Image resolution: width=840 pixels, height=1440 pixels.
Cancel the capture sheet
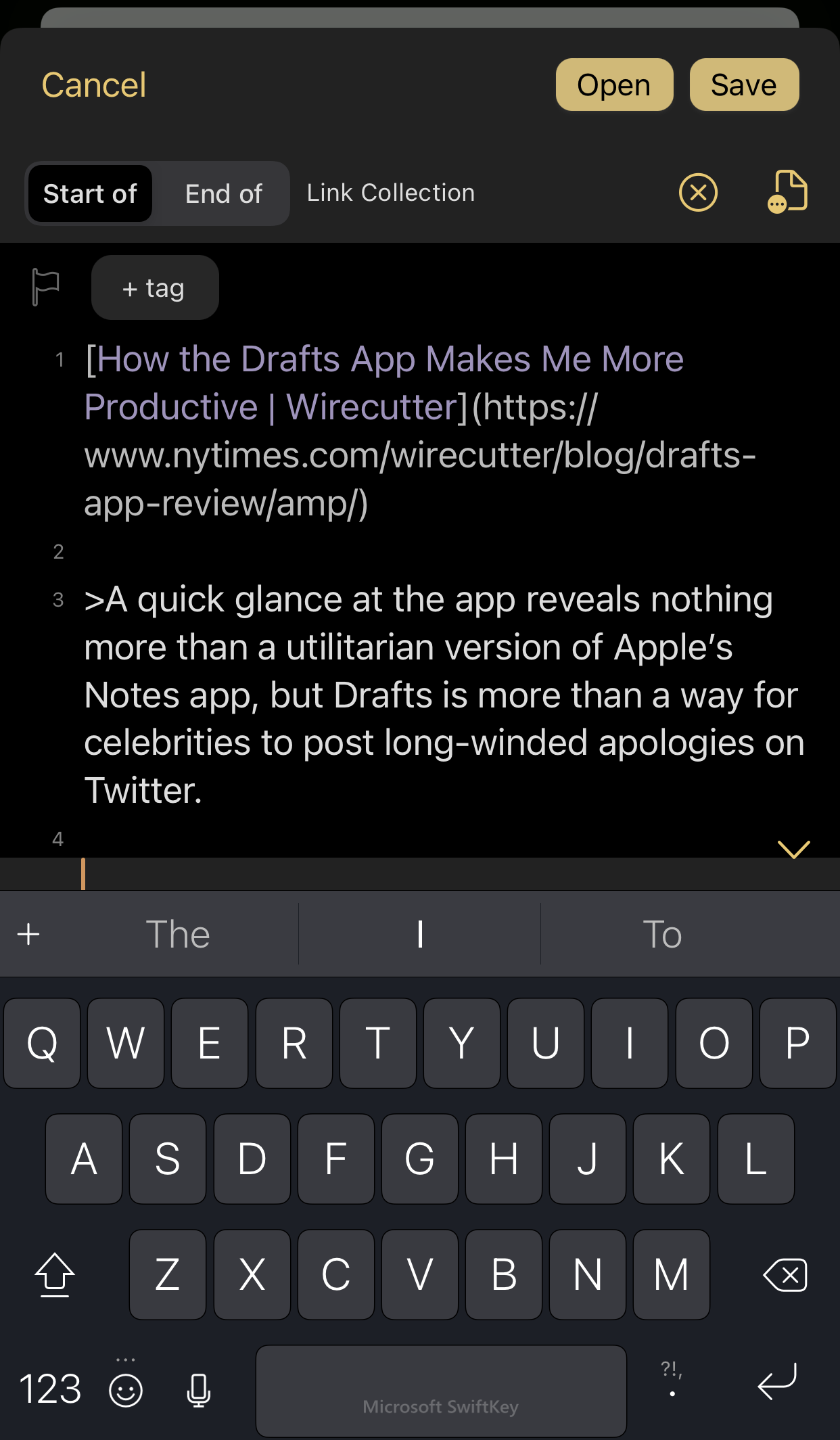(94, 85)
